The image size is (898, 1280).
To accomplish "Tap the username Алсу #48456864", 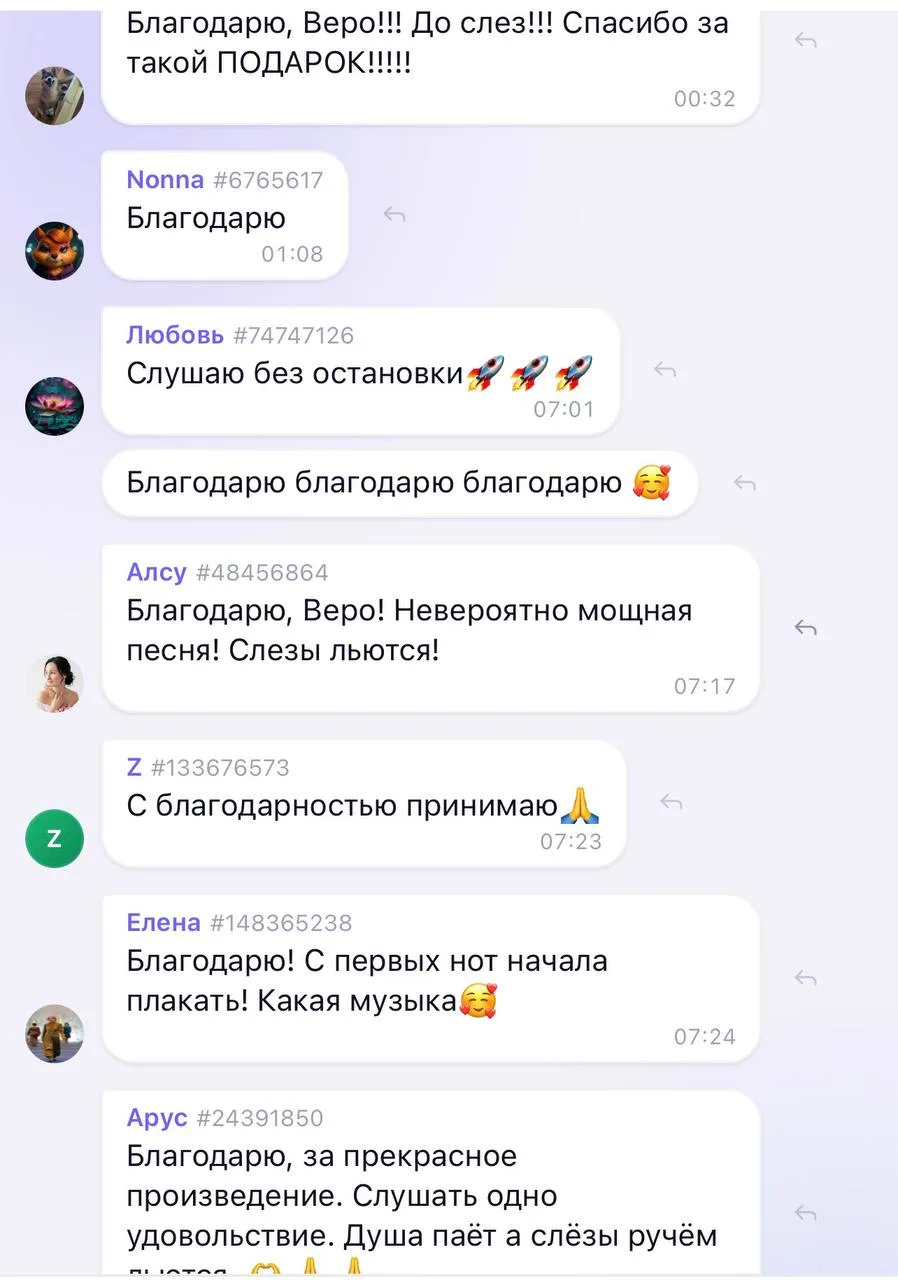I will pyautogui.click(x=227, y=572).
